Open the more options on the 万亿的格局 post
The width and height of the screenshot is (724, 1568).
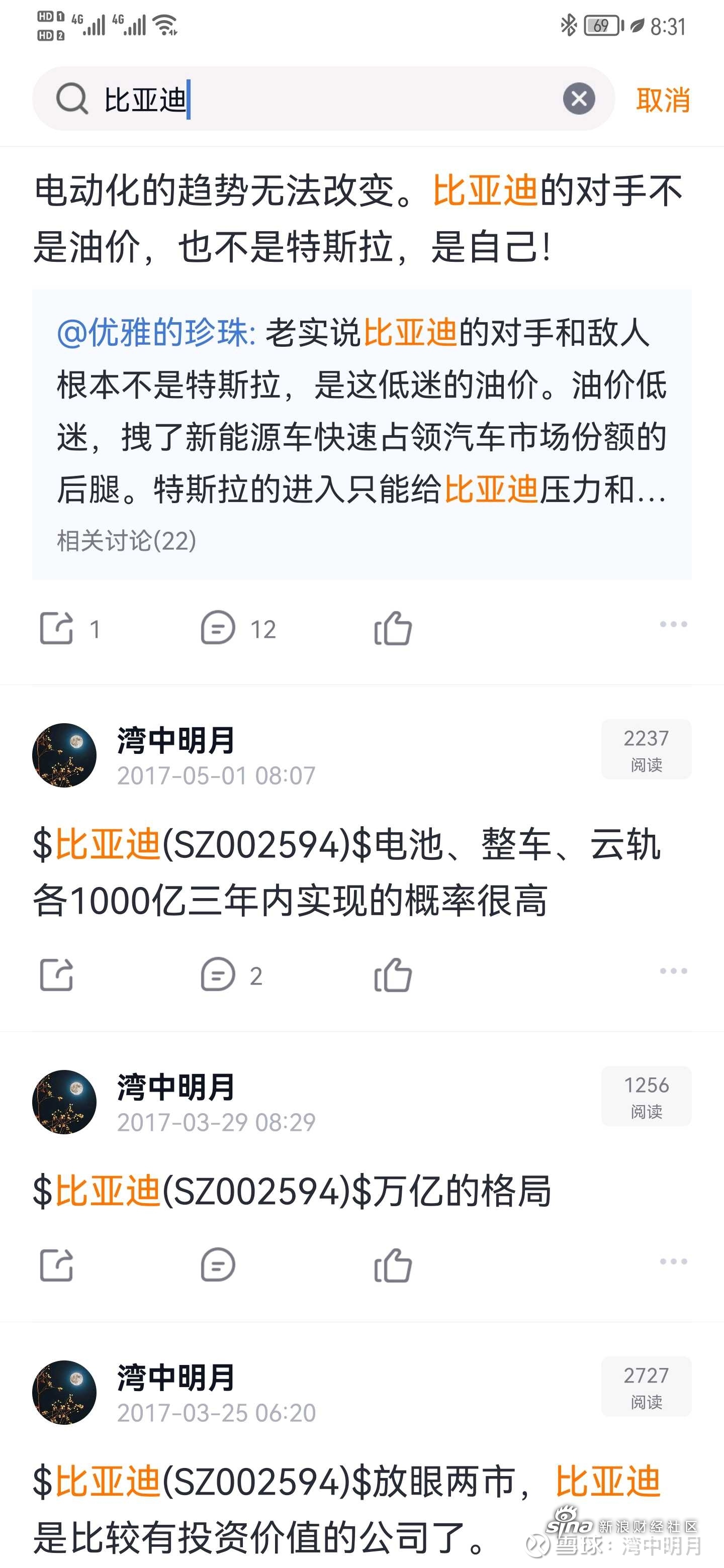click(x=673, y=1262)
